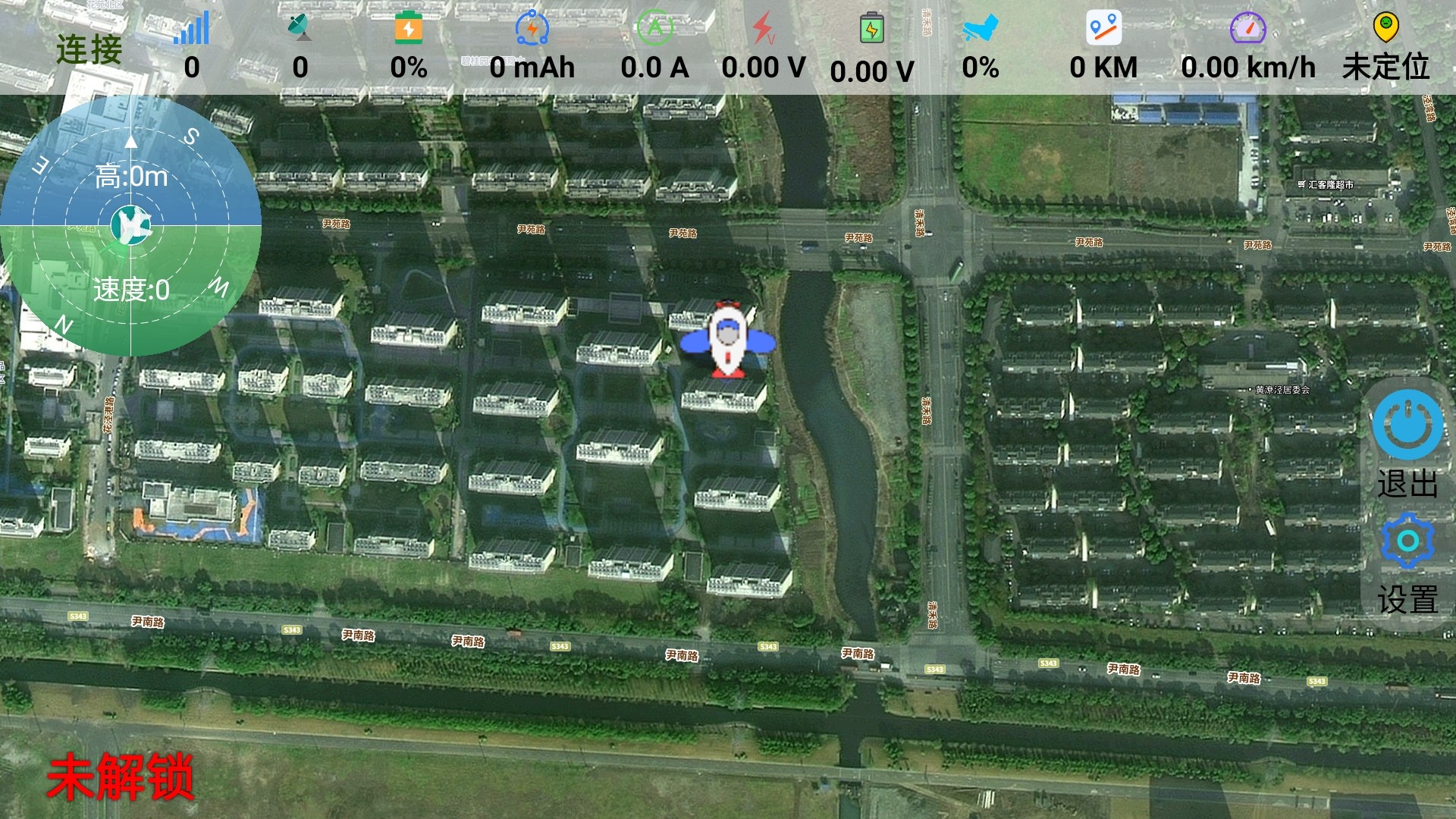Tap the compass attitude indicator

tap(130, 225)
